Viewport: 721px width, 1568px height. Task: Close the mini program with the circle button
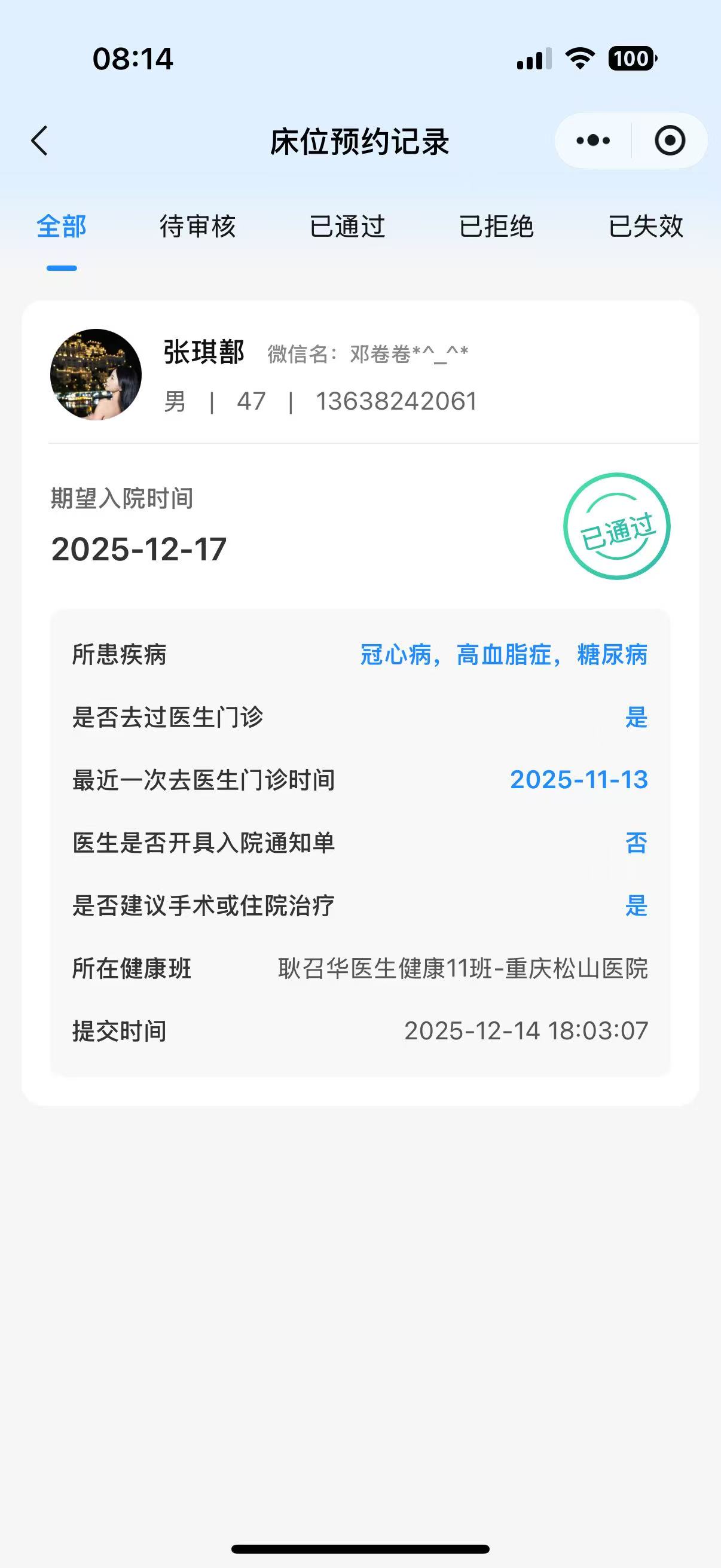(x=669, y=141)
